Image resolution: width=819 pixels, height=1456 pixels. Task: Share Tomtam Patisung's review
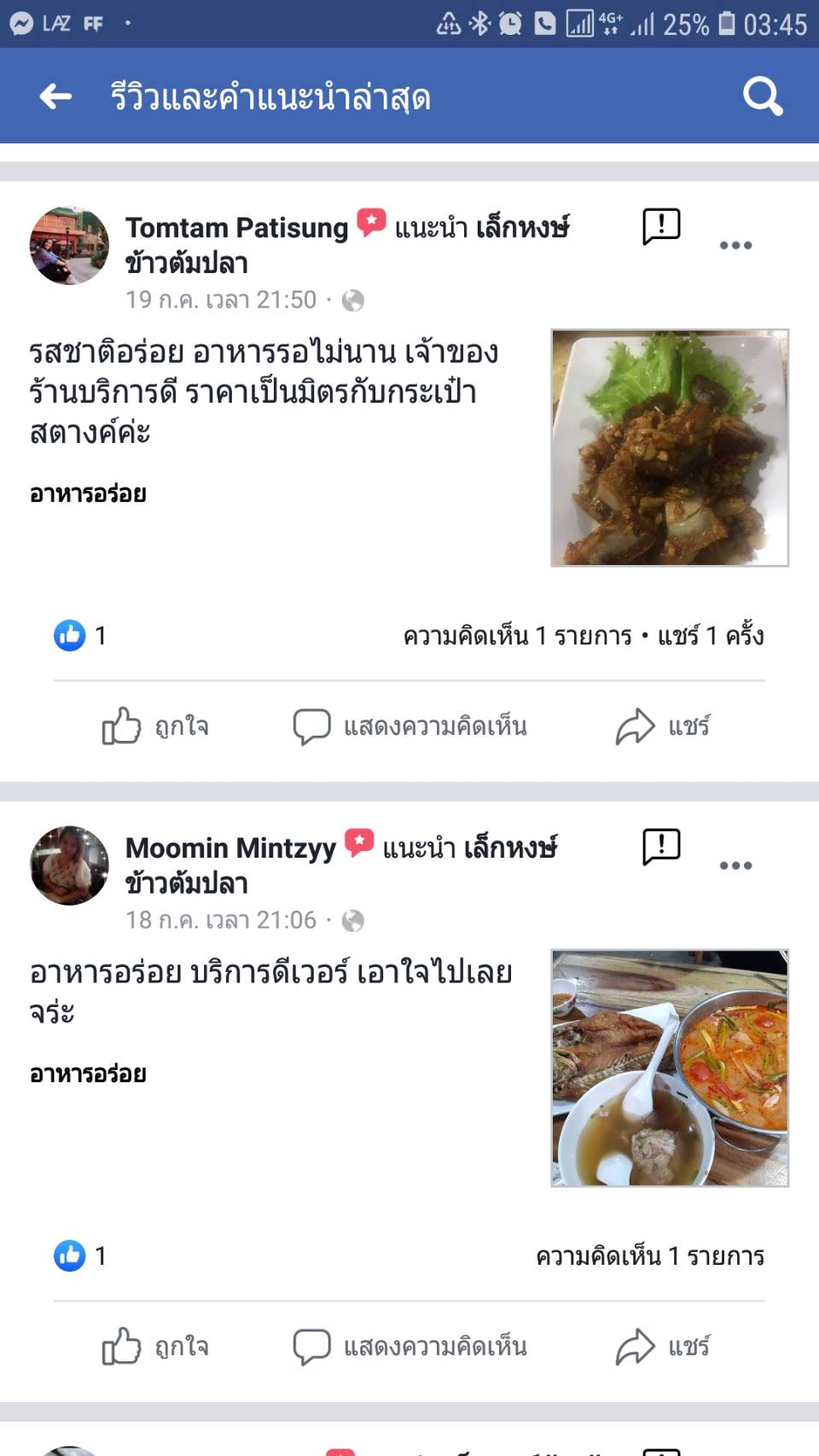point(663,726)
